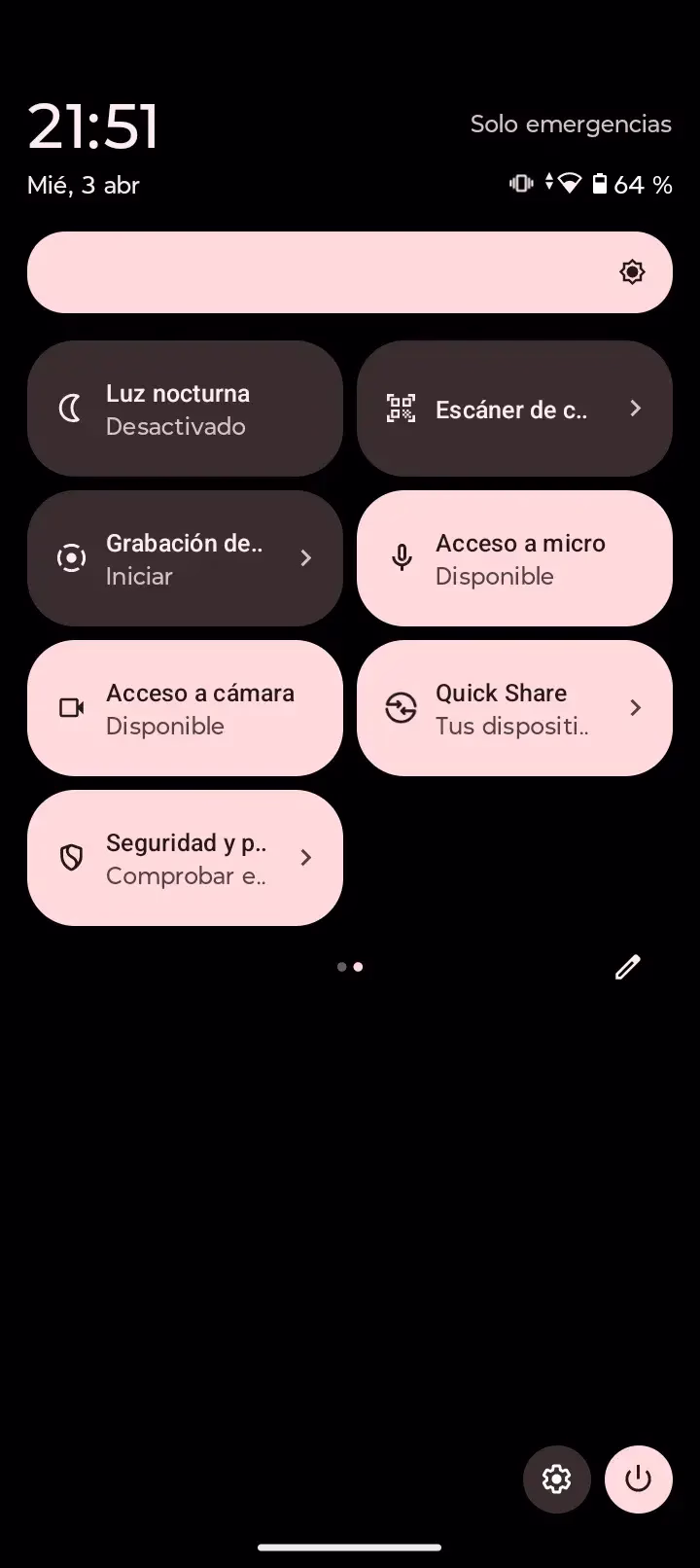Open the Escáner de código QR tile
The image size is (700, 1568).
coord(514,409)
